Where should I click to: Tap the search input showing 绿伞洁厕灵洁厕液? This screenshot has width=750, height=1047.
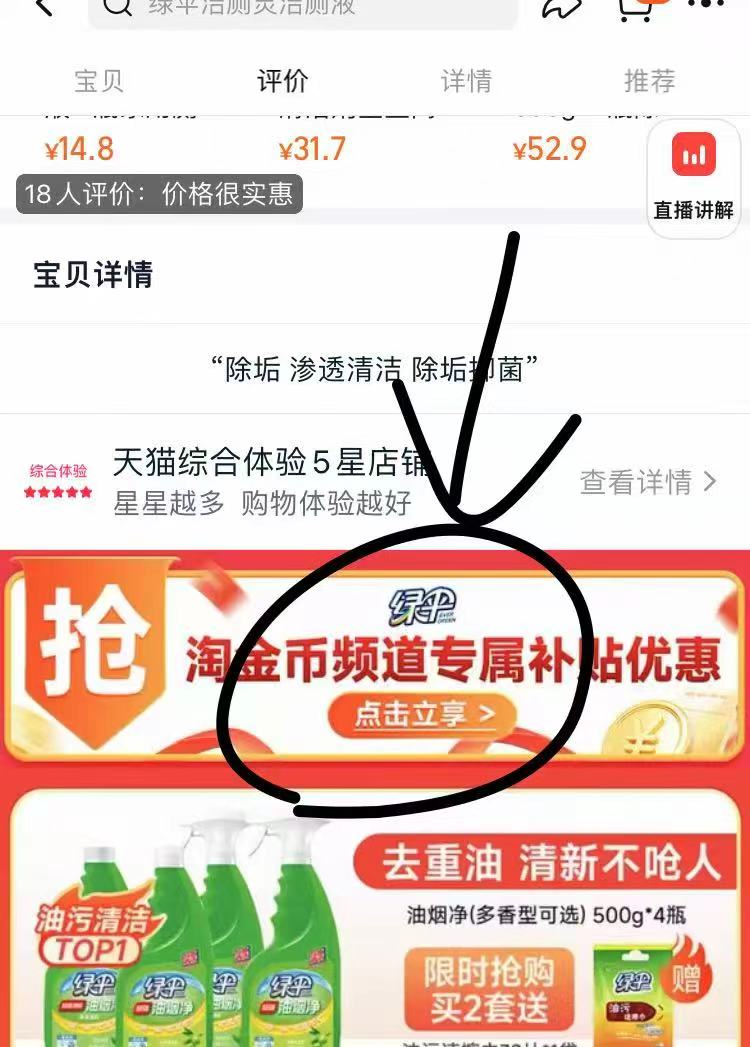pyautogui.click(x=300, y=10)
